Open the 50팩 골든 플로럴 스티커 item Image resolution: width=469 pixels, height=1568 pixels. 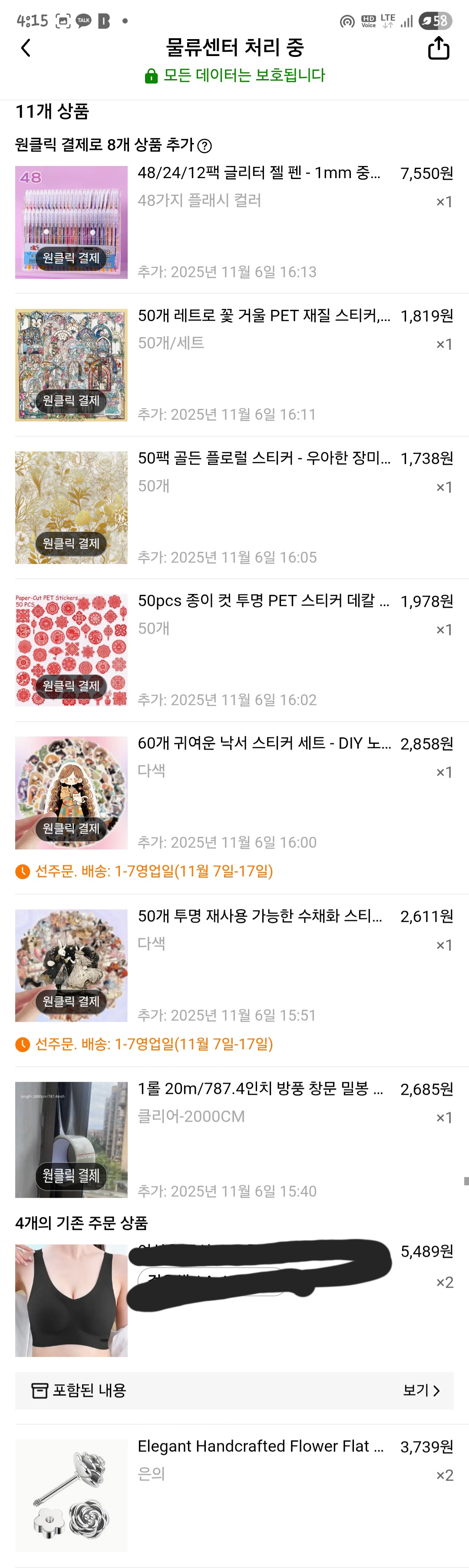pyautogui.click(x=264, y=458)
